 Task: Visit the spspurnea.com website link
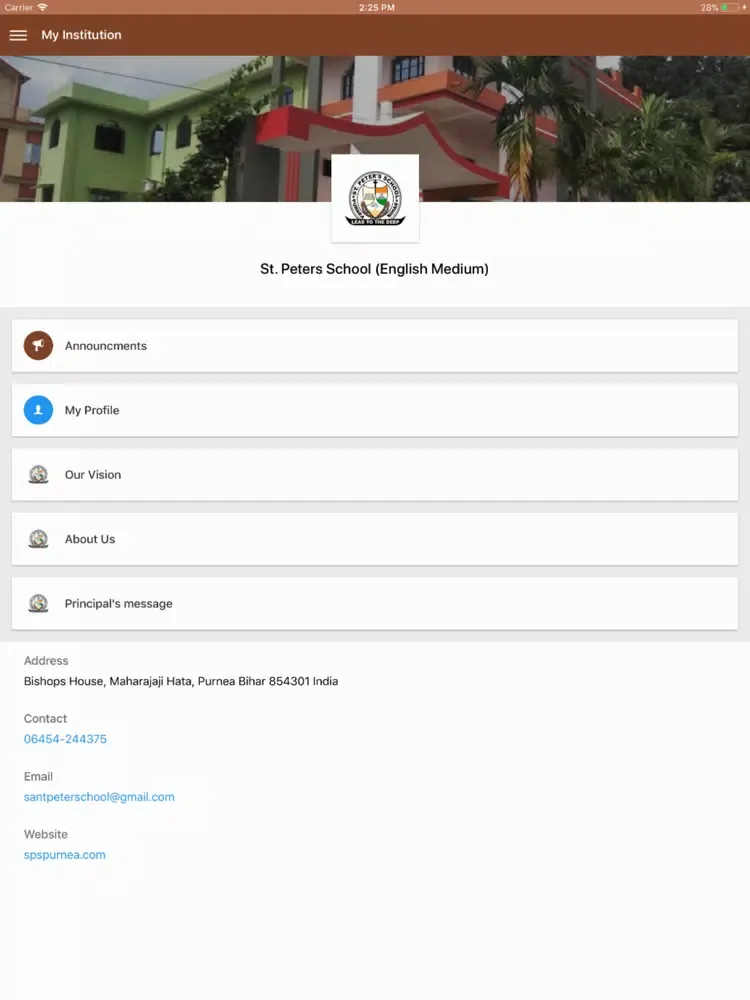[64, 855]
